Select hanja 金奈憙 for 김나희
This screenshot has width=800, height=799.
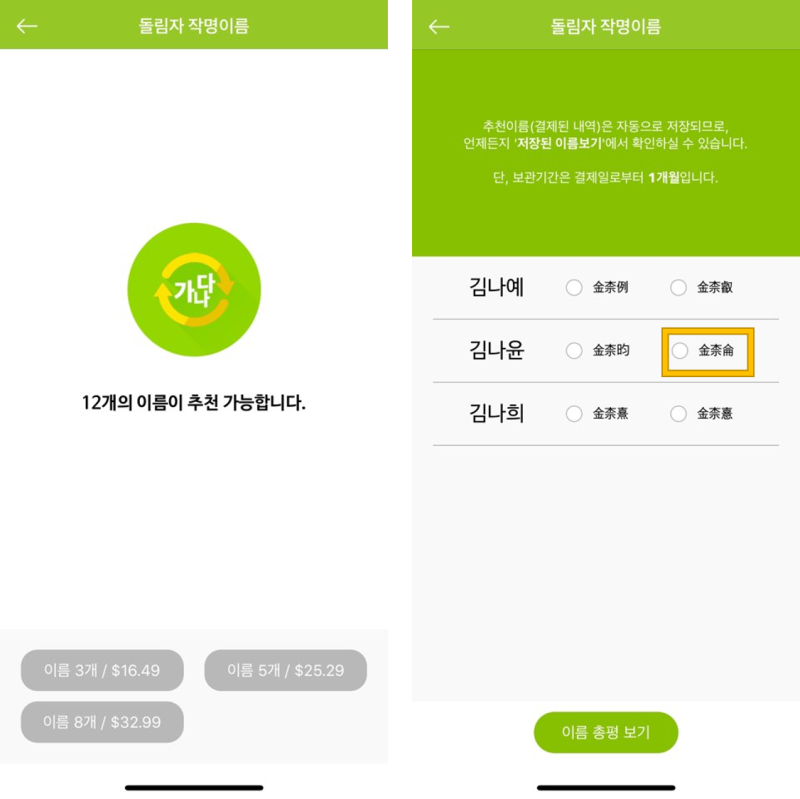point(678,413)
